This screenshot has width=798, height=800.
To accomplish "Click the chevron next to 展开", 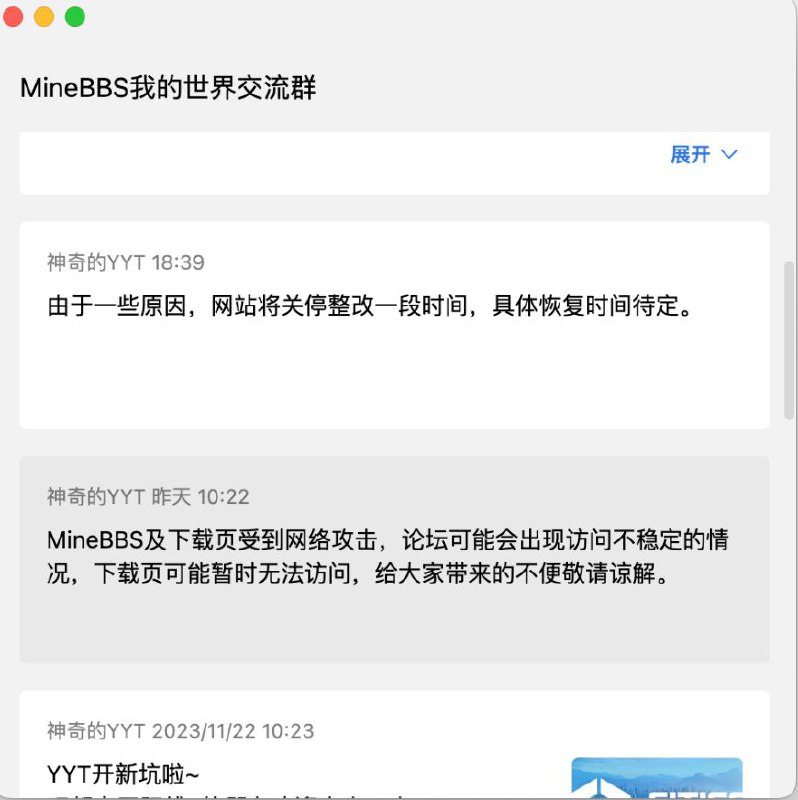I will pyautogui.click(x=729, y=155).
